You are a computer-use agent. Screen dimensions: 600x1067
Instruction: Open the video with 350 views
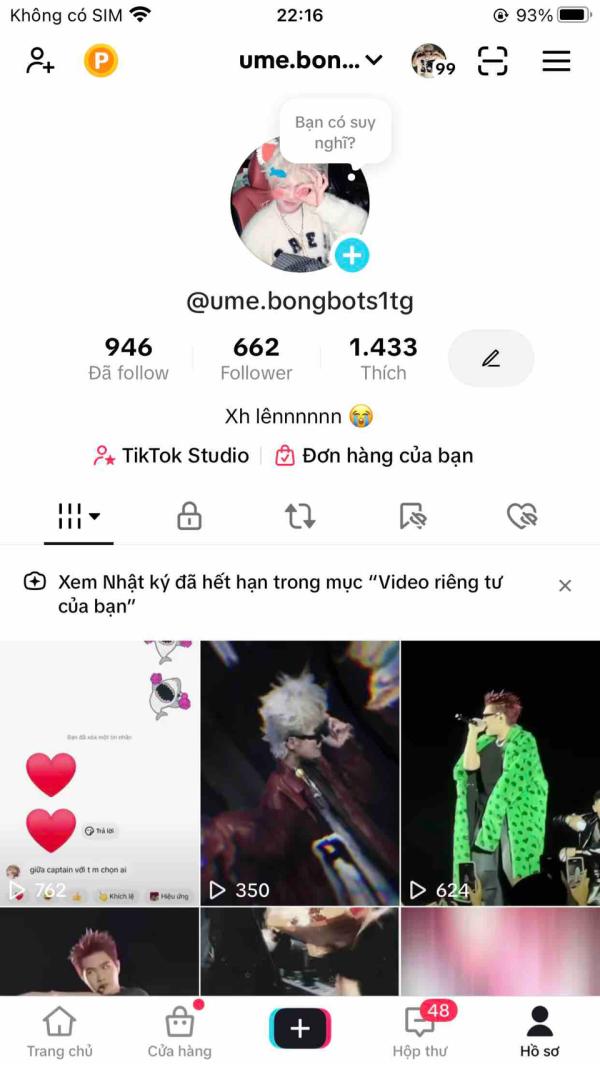point(300,770)
